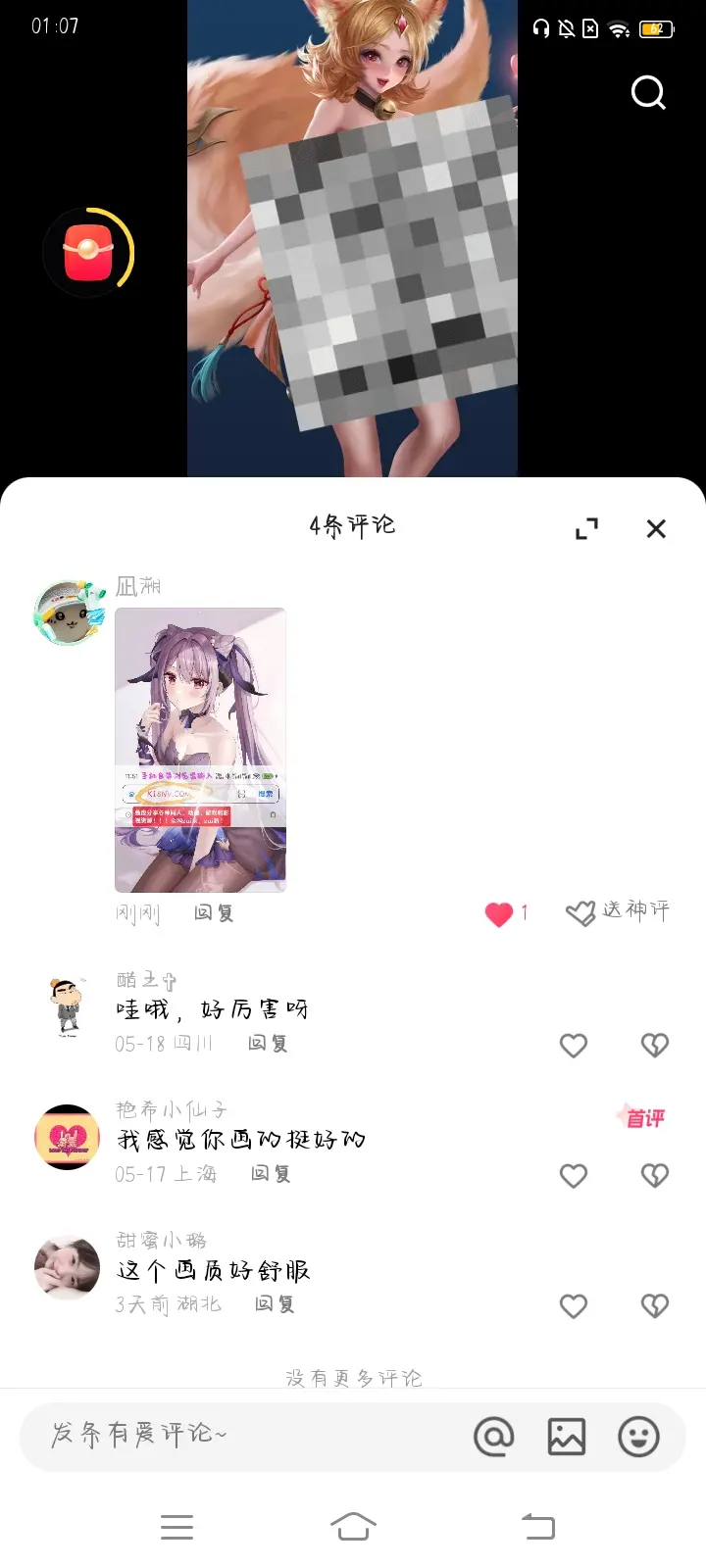Dislike the comment 这个画质好舒服
Viewport: 706px width, 1568px height.
(x=654, y=1306)
